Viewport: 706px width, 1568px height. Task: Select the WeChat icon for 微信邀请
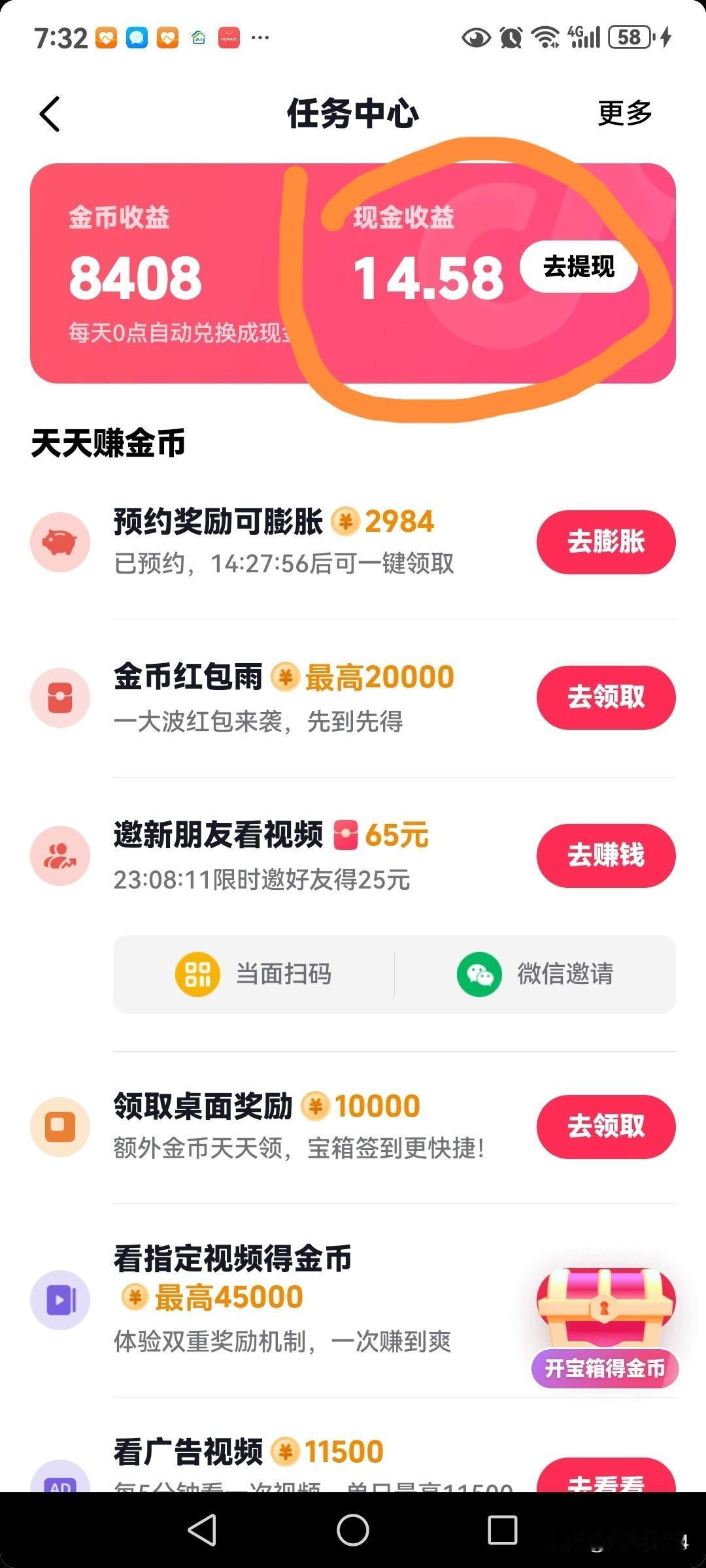tap(480, 974)
